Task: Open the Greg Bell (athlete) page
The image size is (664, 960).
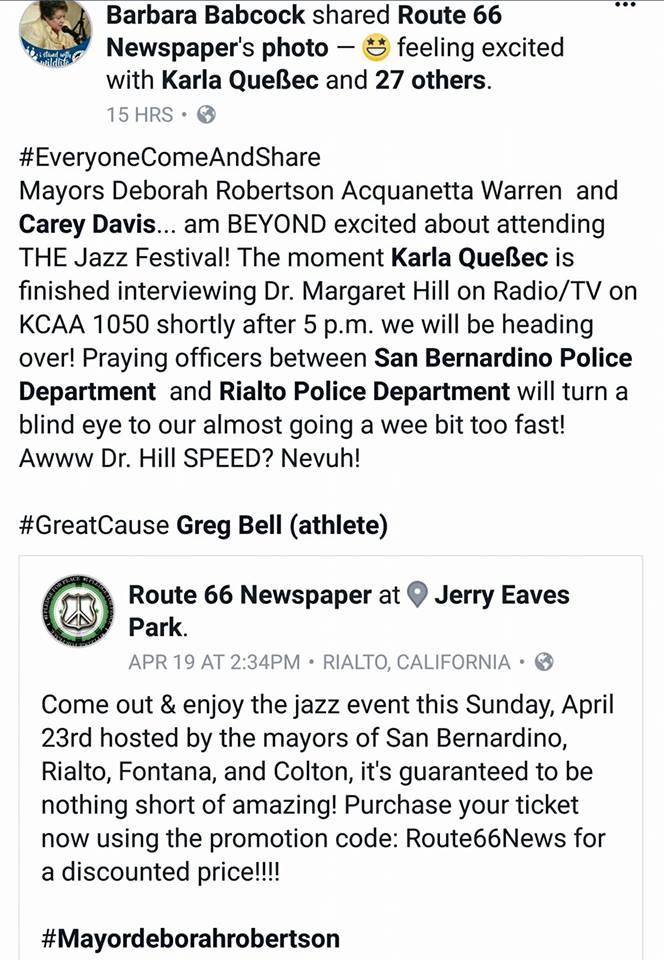Action: click(282, 523)
